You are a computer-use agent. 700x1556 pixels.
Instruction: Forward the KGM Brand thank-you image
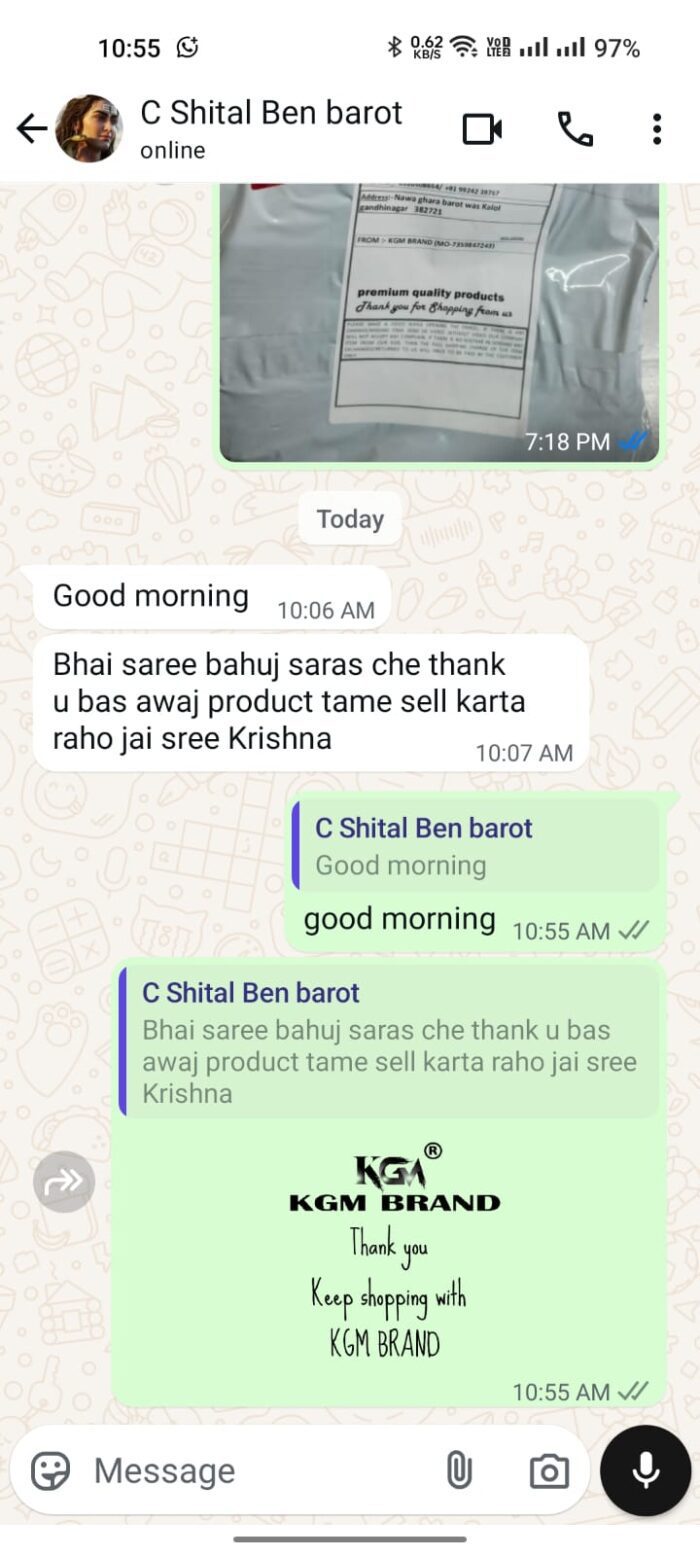click(x=64, y=1182)
